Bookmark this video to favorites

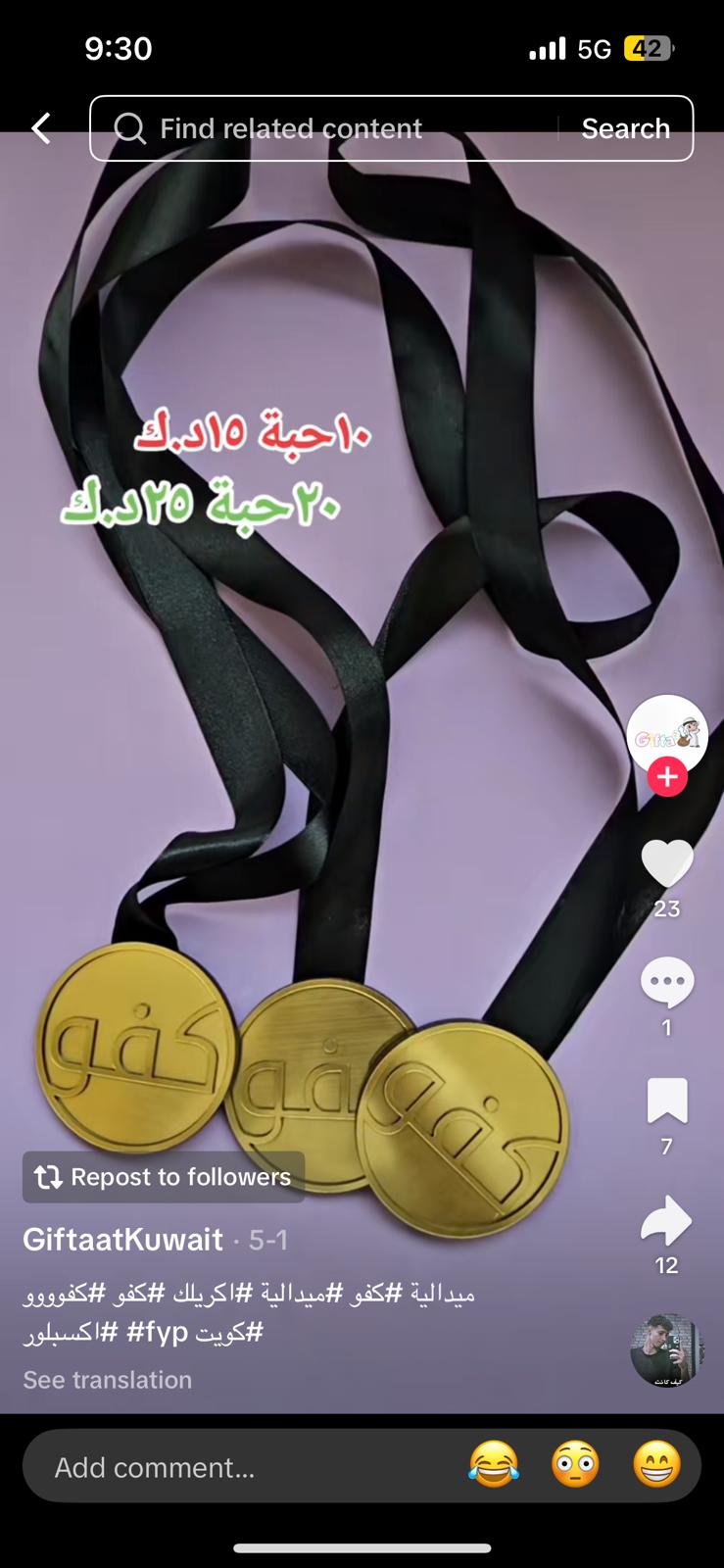[667, 1101]
